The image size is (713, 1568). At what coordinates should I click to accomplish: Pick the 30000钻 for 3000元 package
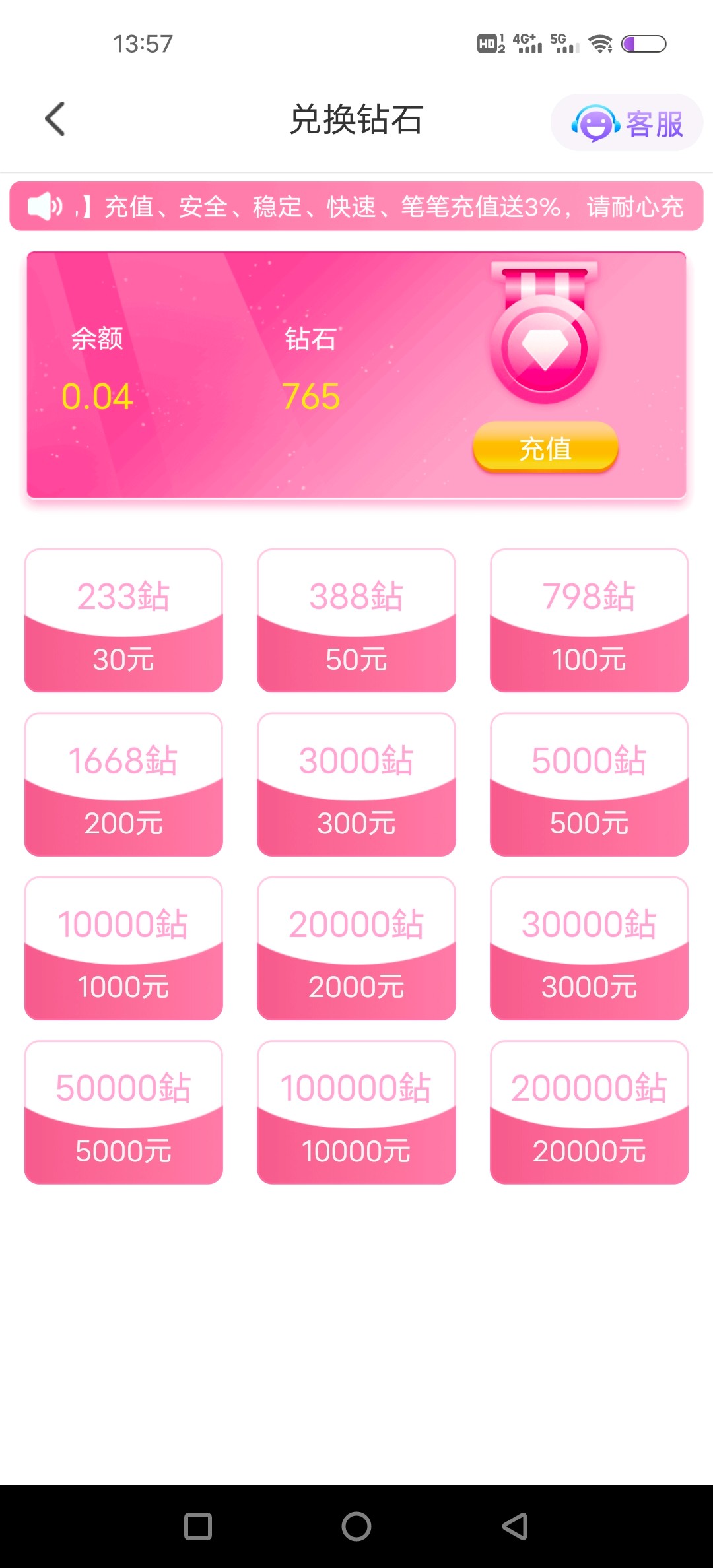(x=589, y=948)
